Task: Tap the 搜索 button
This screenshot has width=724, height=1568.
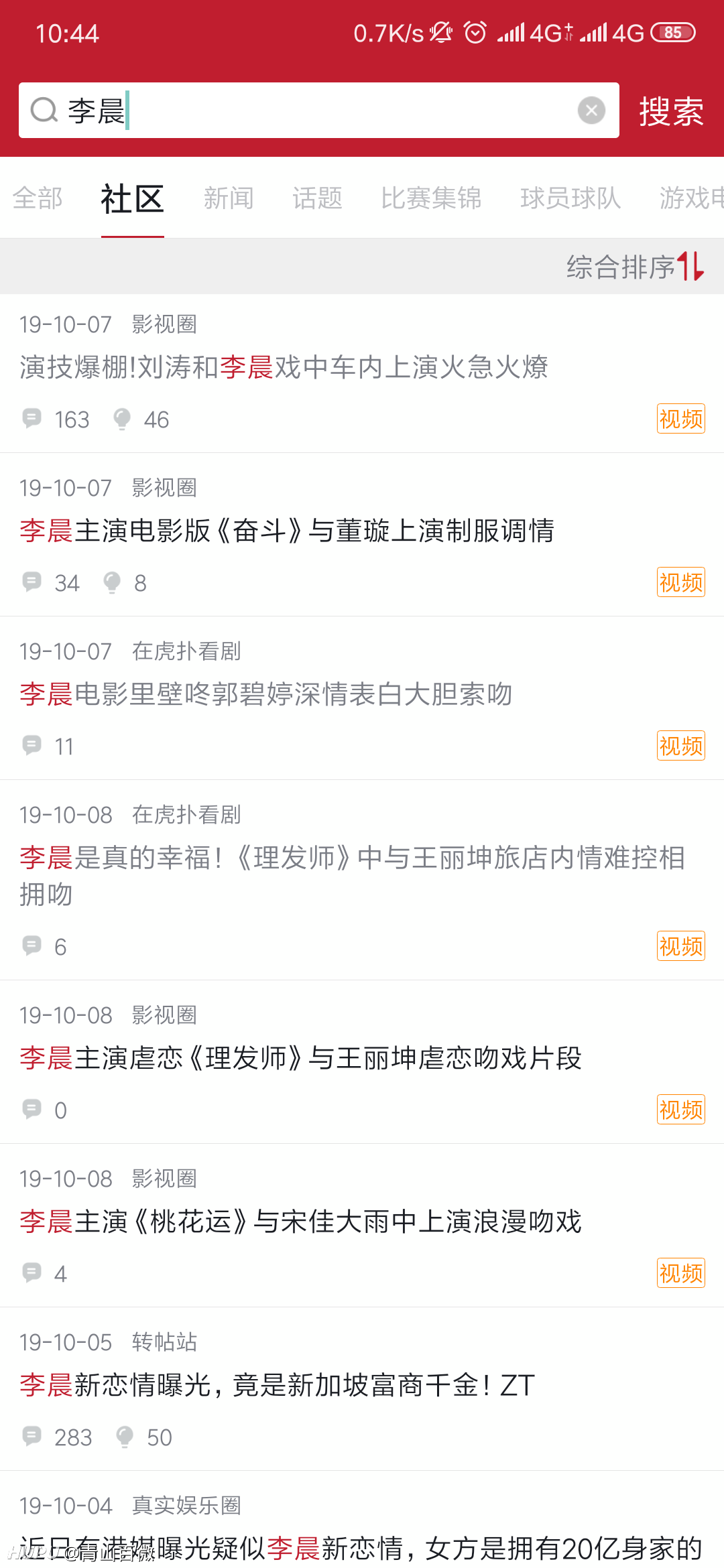Action: coord(671,111)
